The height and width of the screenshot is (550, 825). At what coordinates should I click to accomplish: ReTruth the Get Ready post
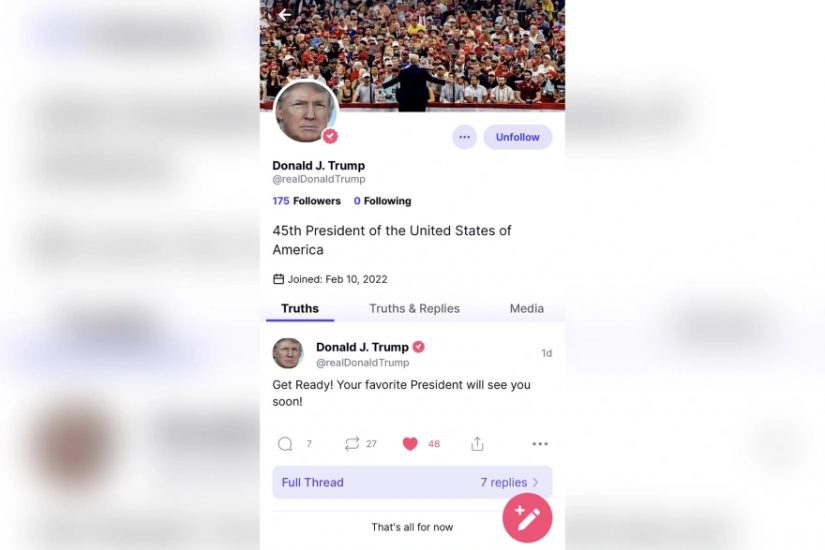[x=352, y=444]
